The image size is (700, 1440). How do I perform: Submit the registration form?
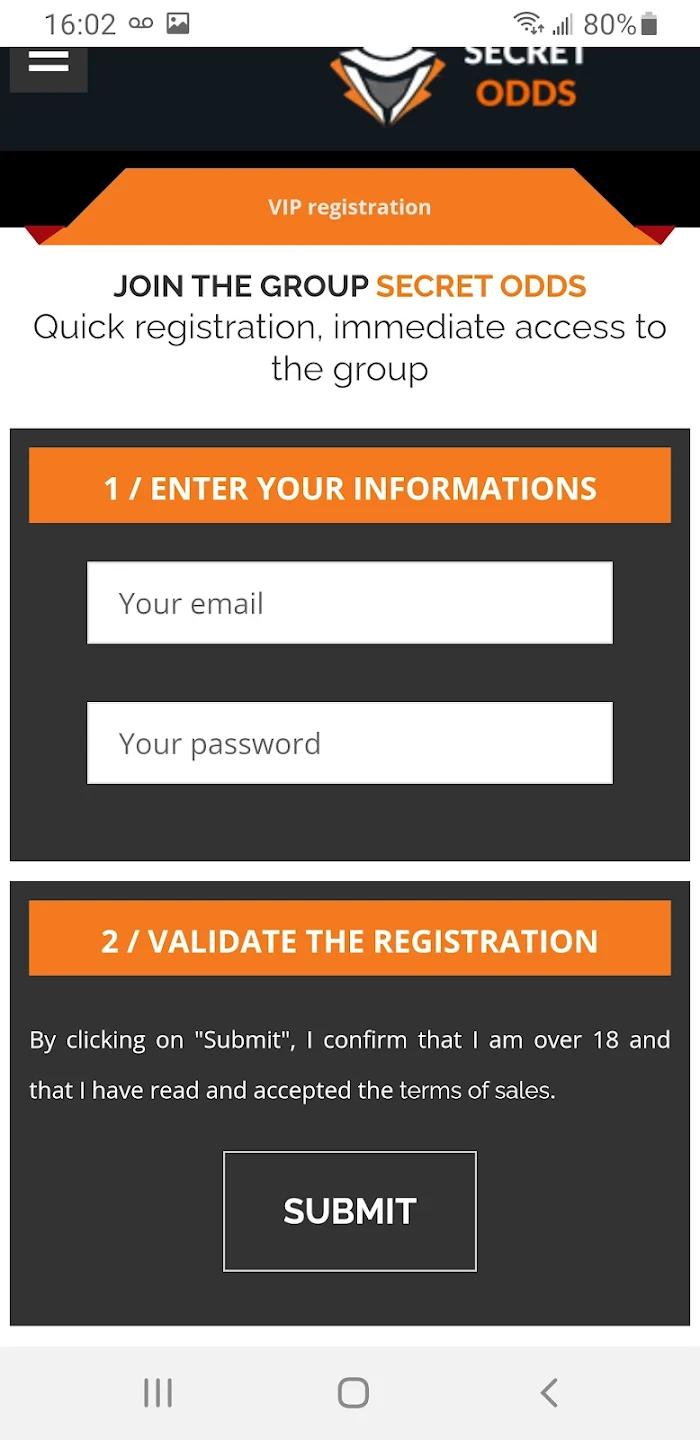tap(349, 1211)
